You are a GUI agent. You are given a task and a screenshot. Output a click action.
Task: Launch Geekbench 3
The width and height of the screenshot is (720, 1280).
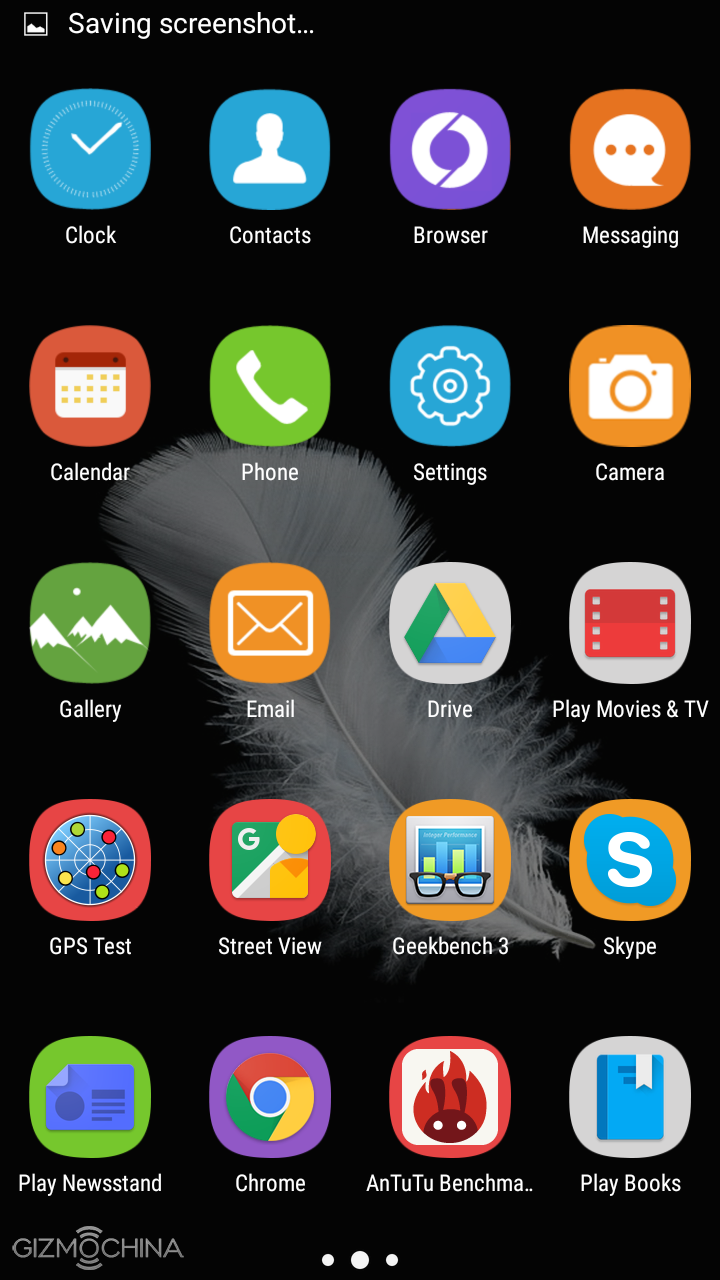[x=450, y=860]
